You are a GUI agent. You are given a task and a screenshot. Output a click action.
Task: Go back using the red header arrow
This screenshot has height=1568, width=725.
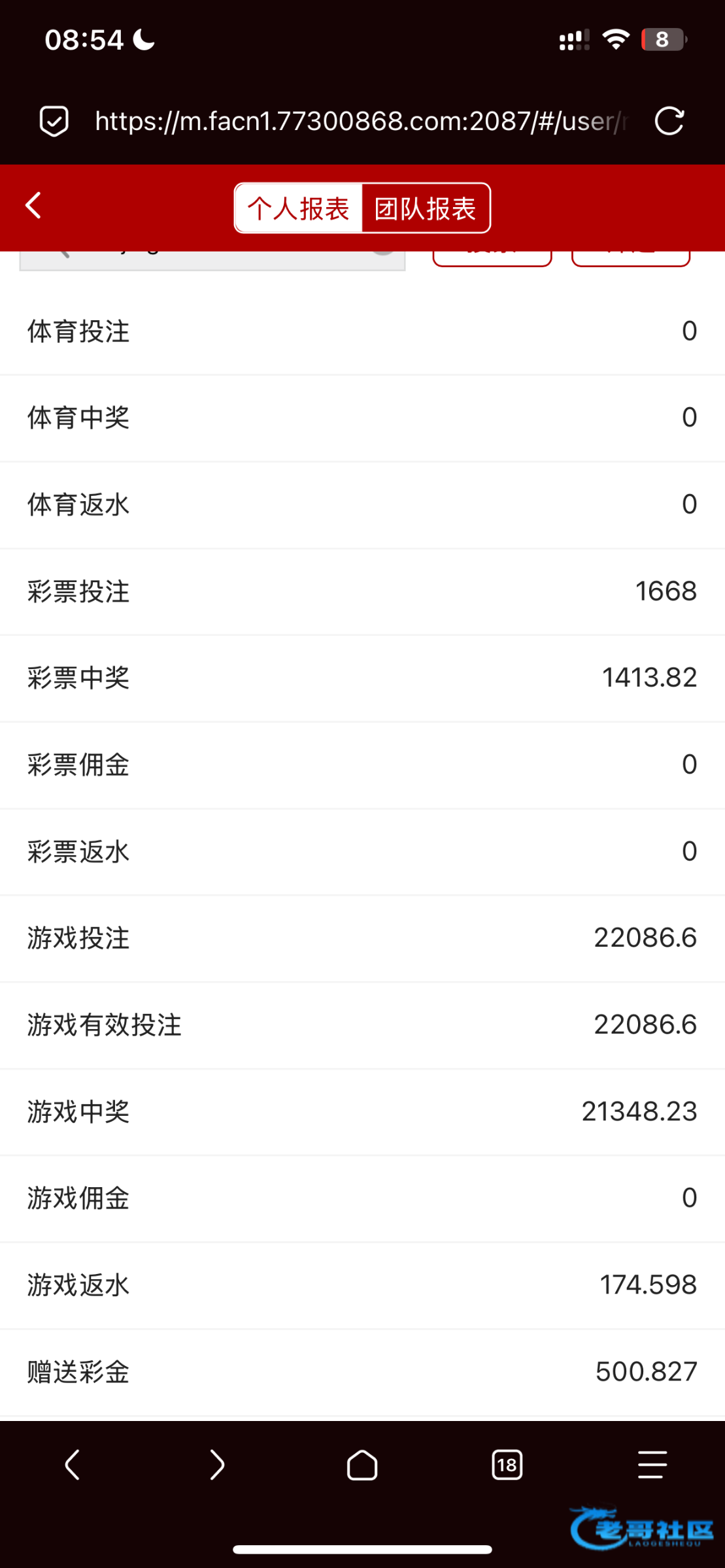33,205
